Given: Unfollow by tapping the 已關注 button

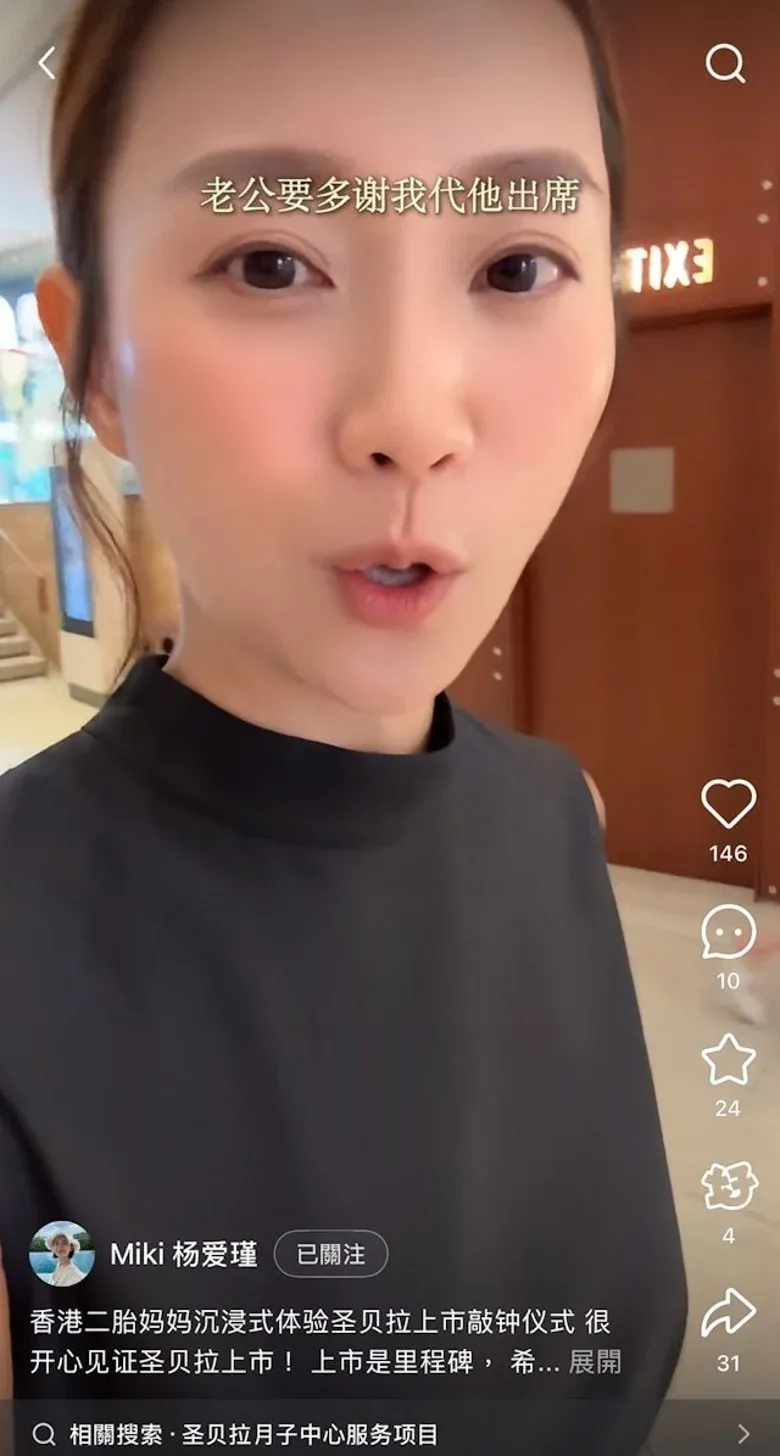Looking at the screenshot, I should coord(332,1252).
